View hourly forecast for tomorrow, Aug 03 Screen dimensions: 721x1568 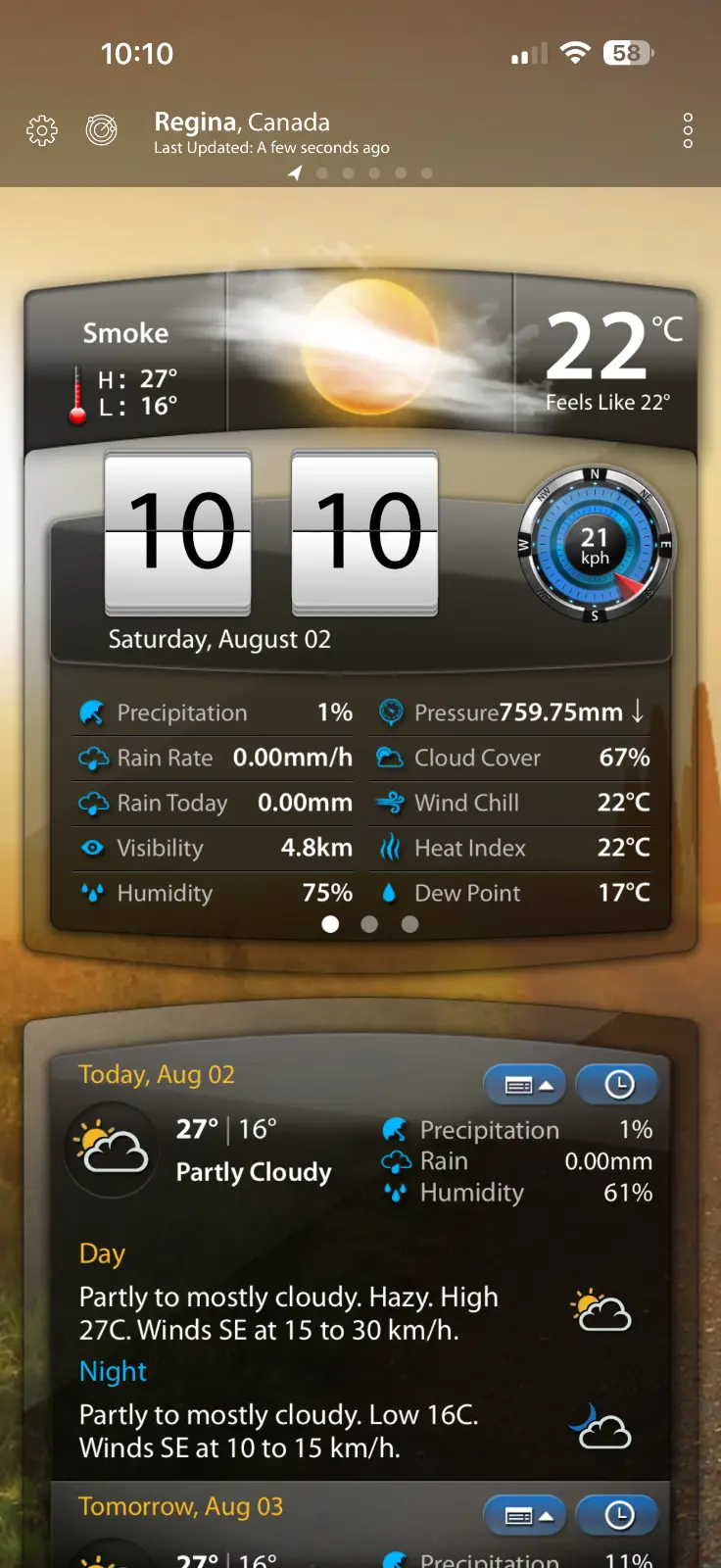click(618, 1516)
